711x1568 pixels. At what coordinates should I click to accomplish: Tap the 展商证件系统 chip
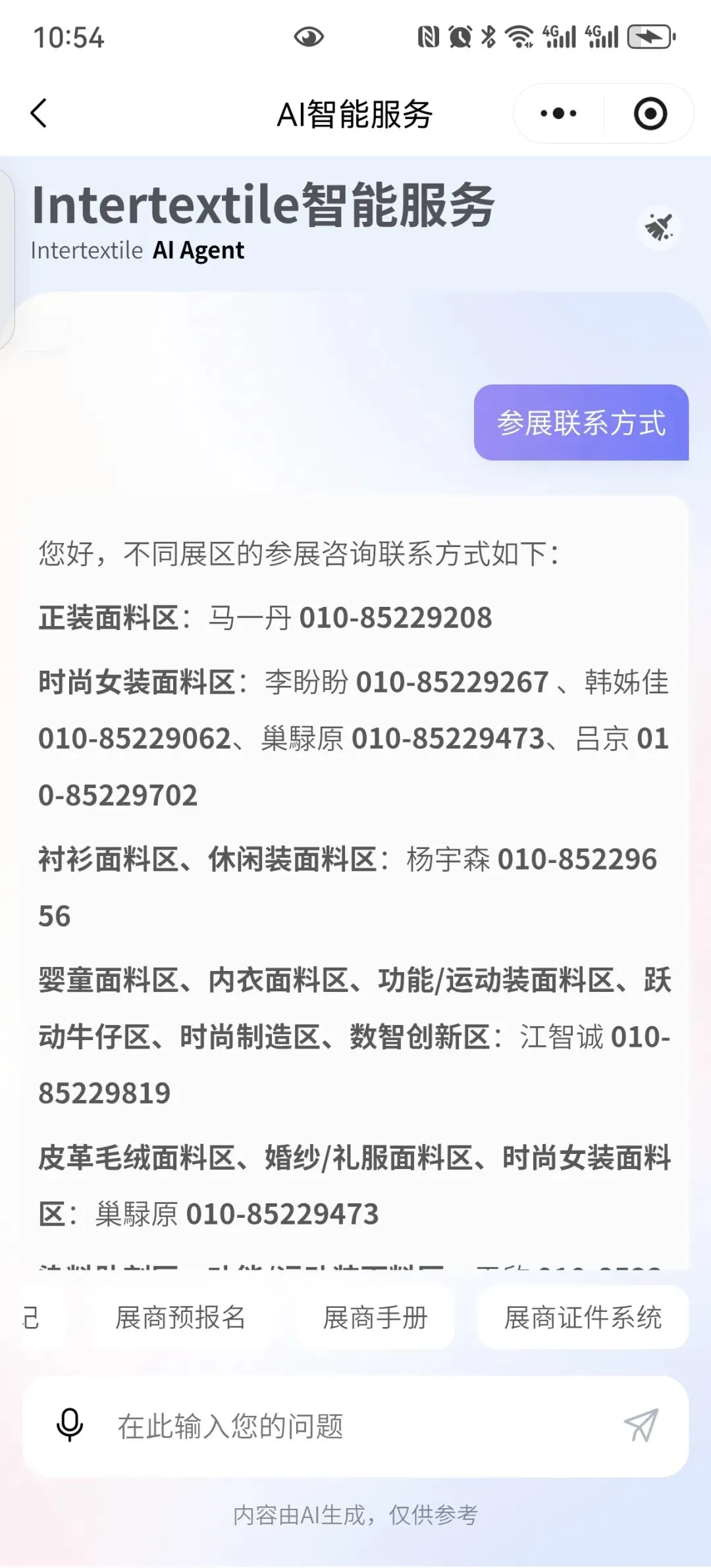[583, 1317]
